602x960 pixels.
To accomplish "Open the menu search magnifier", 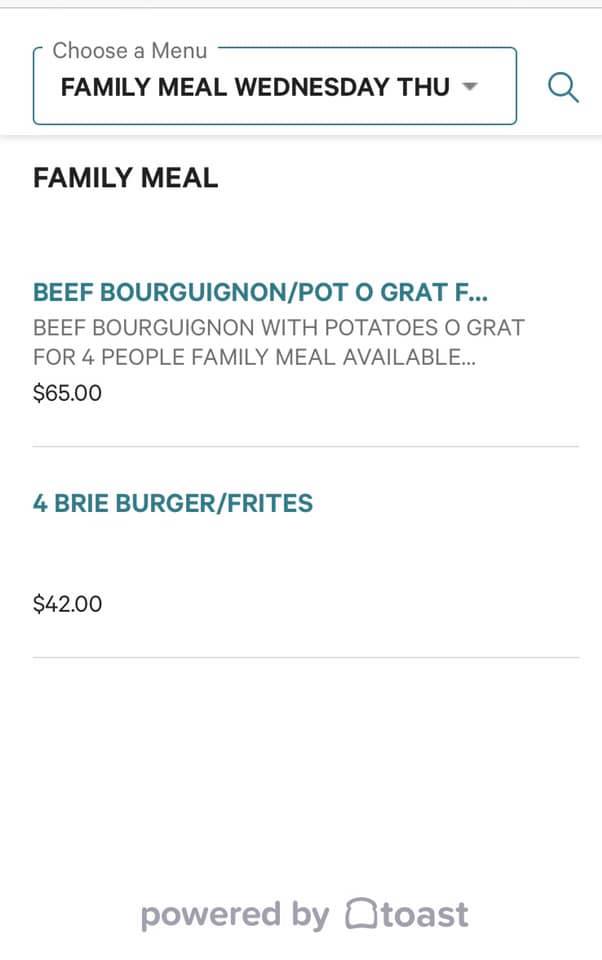I will click(x=565, y=88).
